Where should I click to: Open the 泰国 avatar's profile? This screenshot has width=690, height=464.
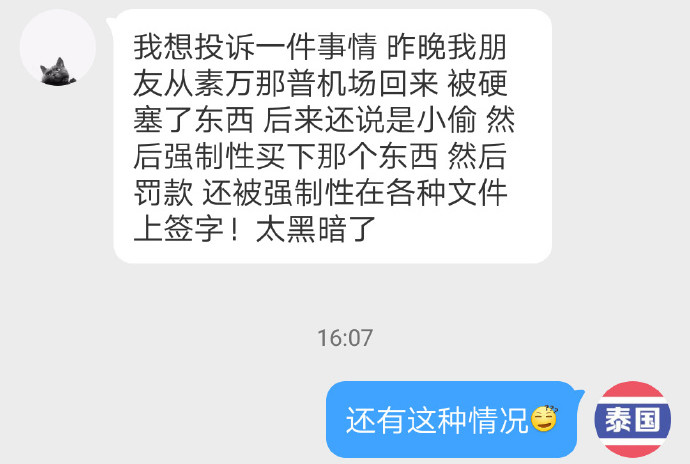click(x=632, y=420)
